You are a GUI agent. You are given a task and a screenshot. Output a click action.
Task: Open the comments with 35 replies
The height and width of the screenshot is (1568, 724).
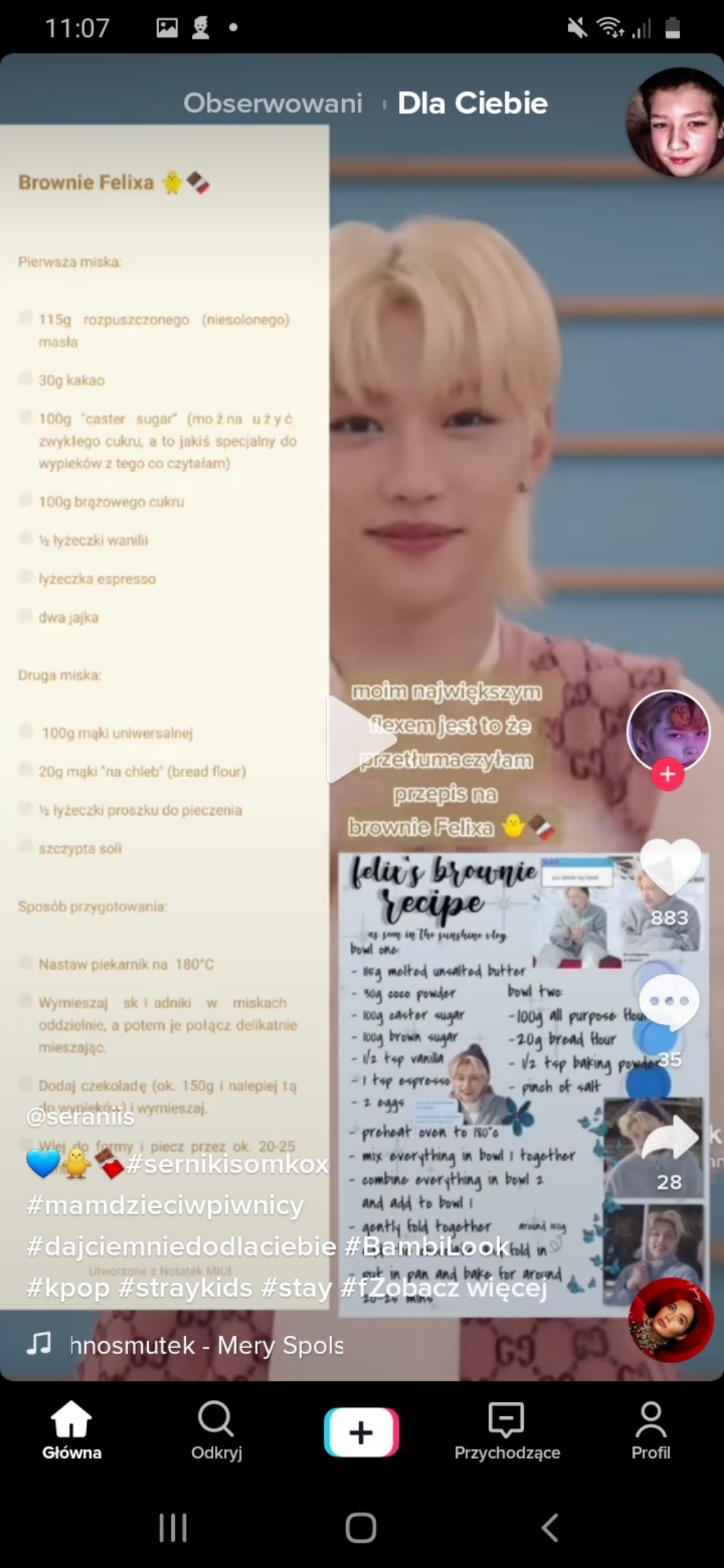click(x=669, y=1003)
